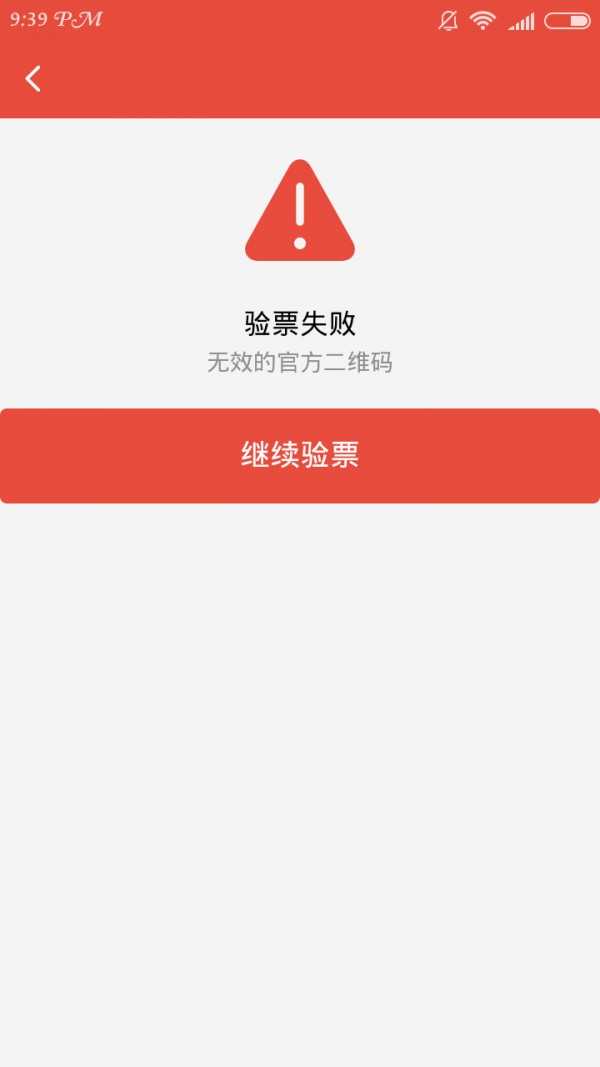600x1067 pixels.
Task: Tap the 继续验票 button
Action: click(x=300, y=456)
